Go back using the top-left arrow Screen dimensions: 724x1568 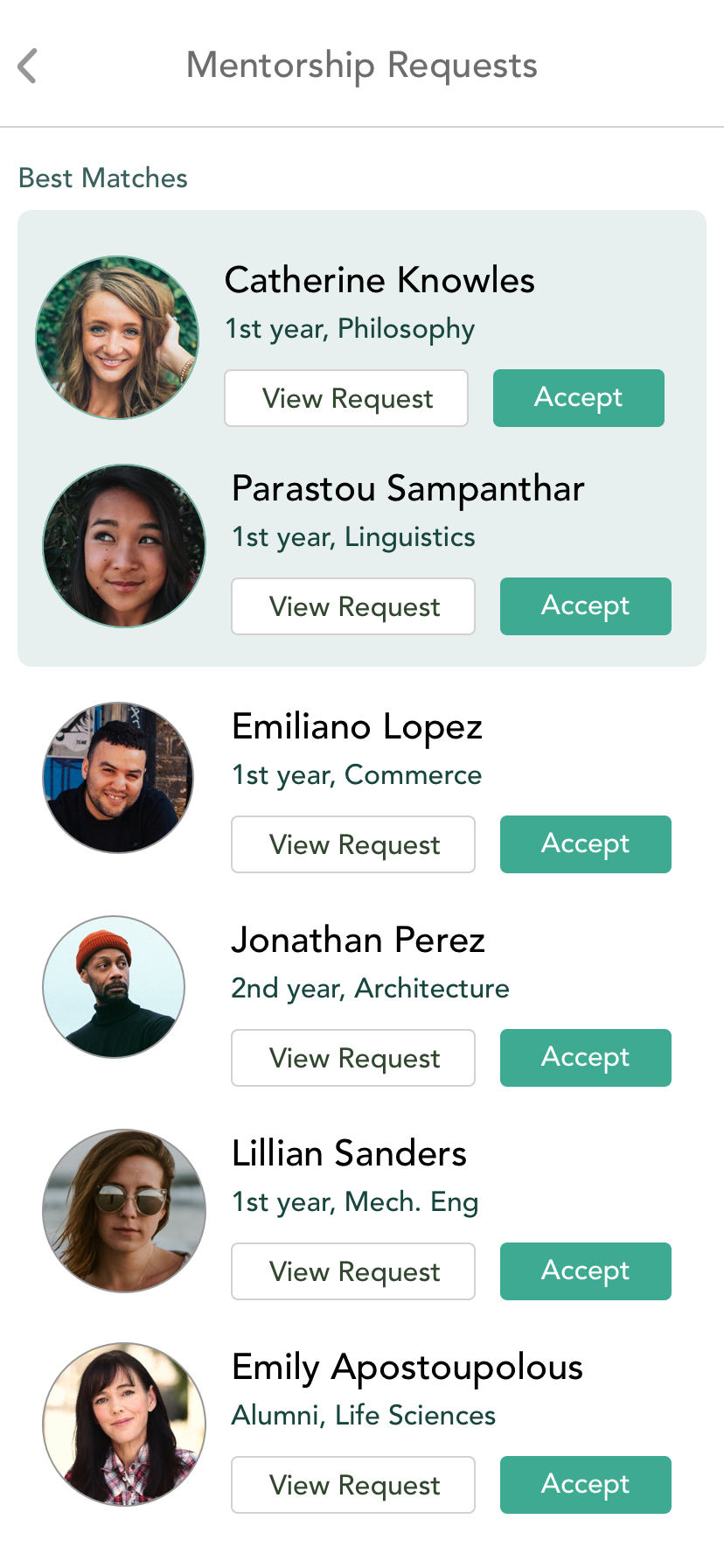pyautogui.click(x=28, y=66)
